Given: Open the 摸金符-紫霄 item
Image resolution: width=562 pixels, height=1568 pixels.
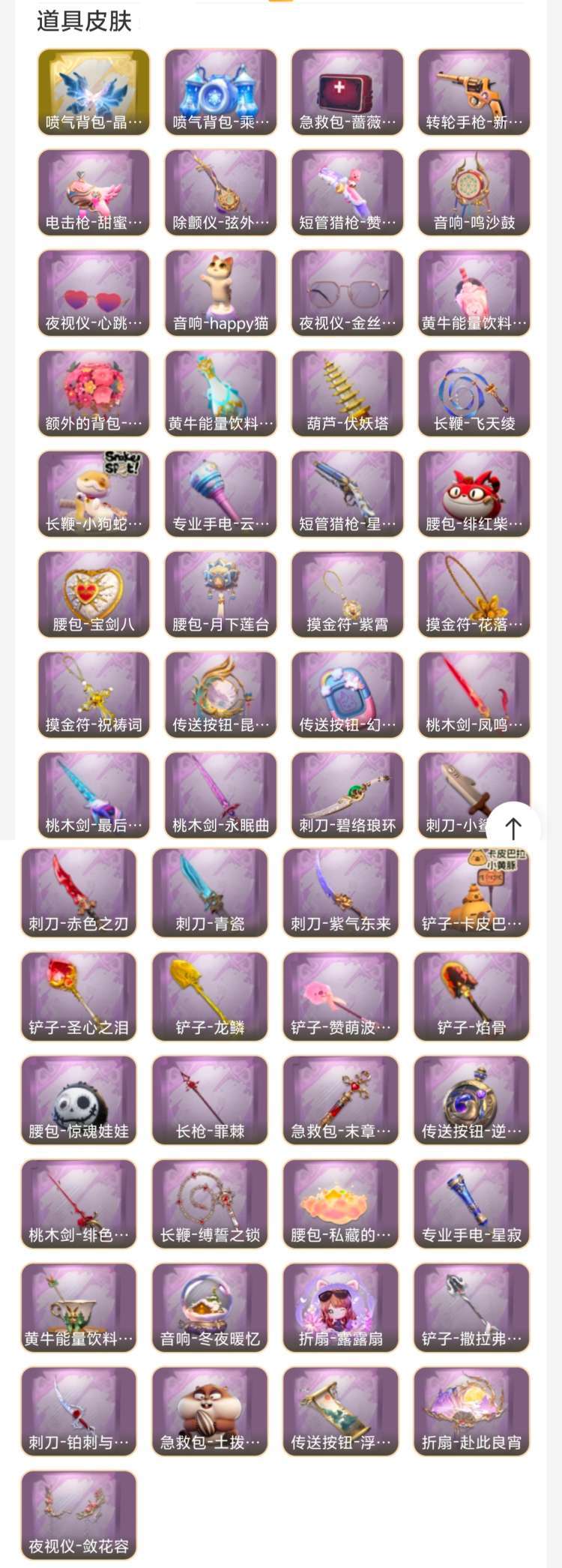Looking at the screenshot, I should pyautogui.click(x=348, y=595).
